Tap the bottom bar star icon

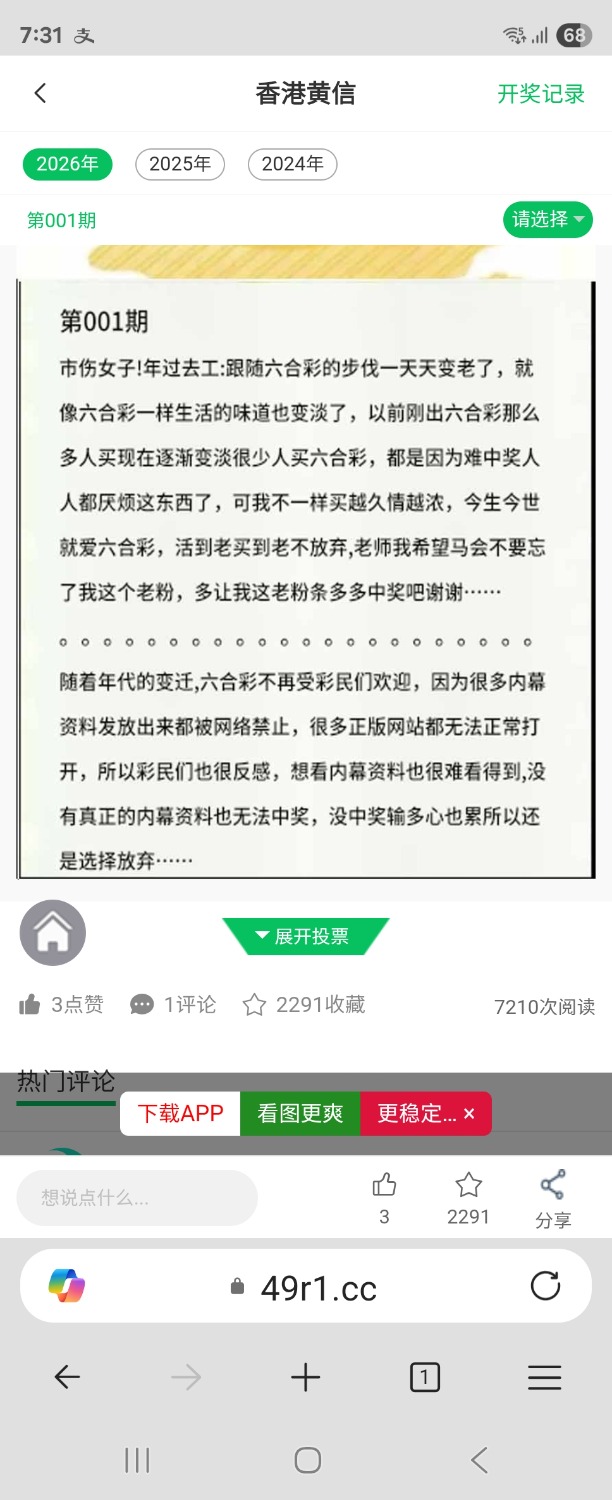tap(468, 1186)
